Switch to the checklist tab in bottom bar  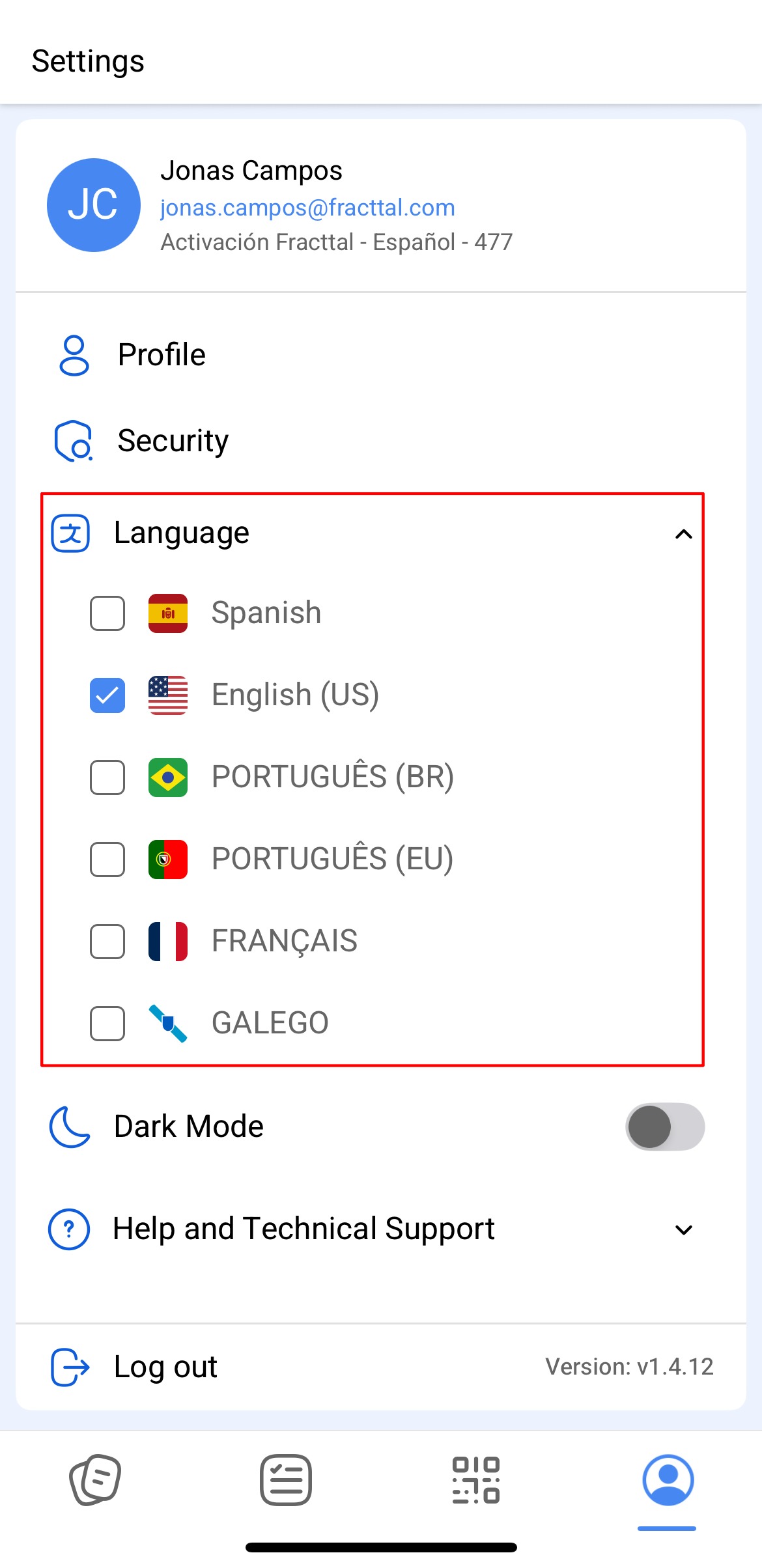pyautogui.click(x=286, y=1479)
